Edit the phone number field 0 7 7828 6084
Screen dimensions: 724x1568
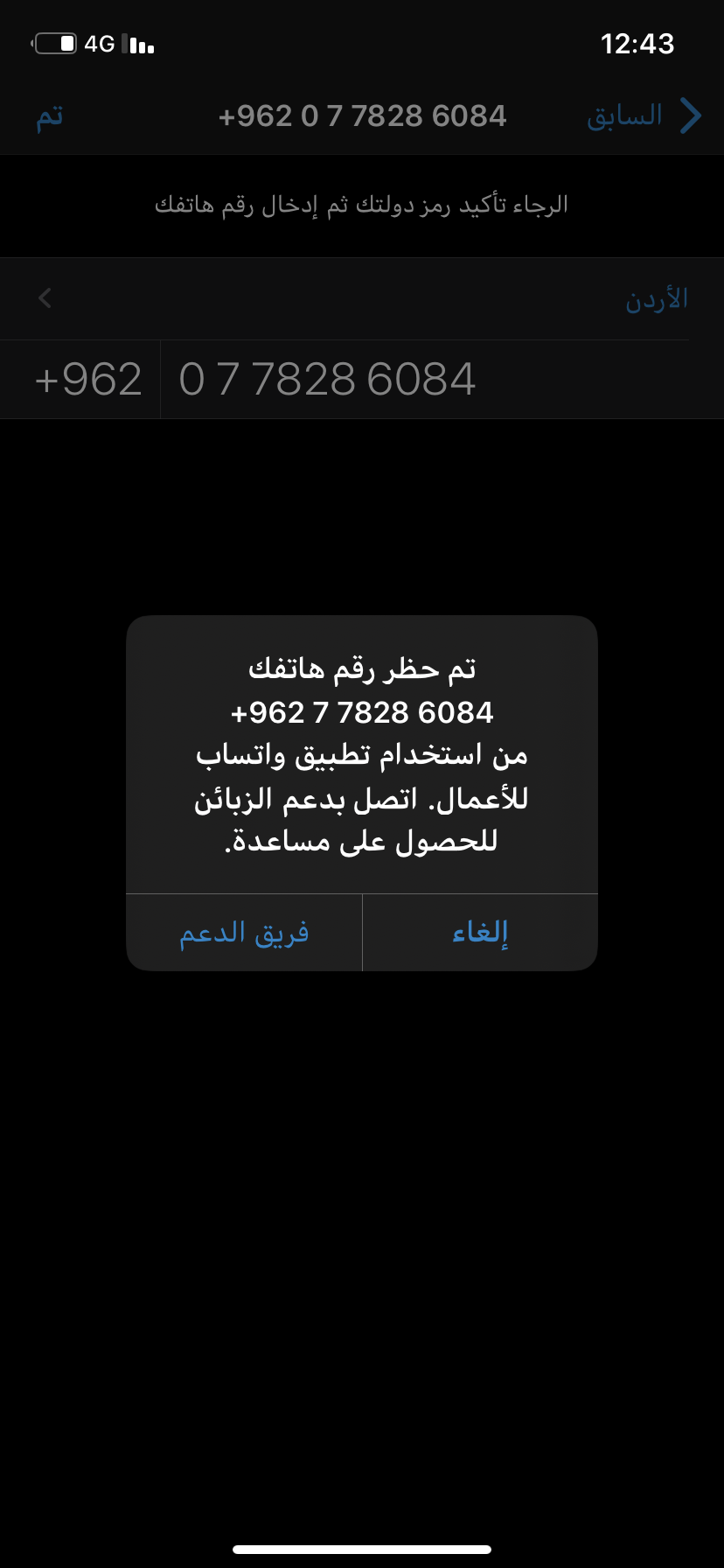pyautogui.click(x=442, y=380)
